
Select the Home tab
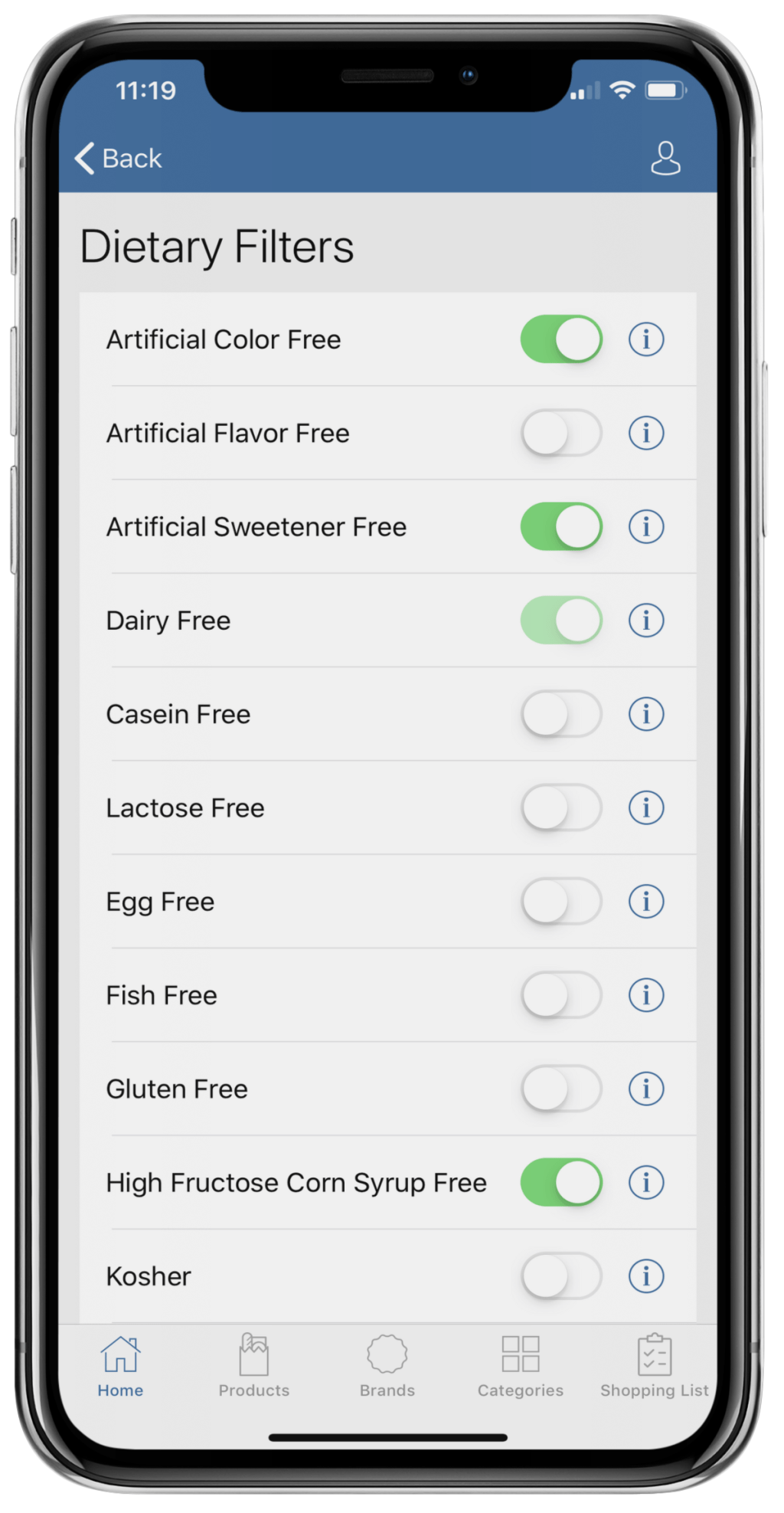click(120, 1366)
